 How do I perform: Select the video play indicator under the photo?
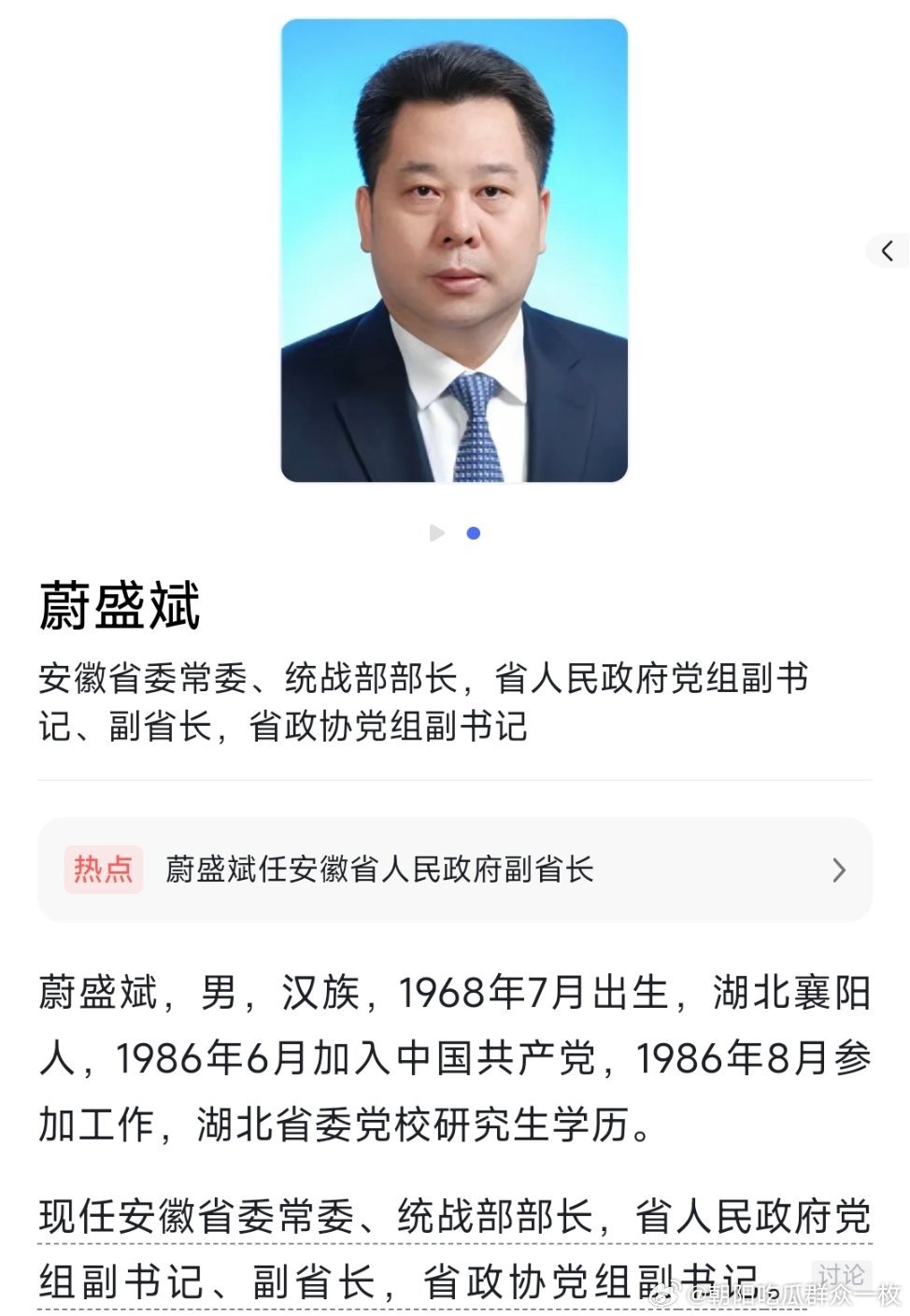pos(436,533)
